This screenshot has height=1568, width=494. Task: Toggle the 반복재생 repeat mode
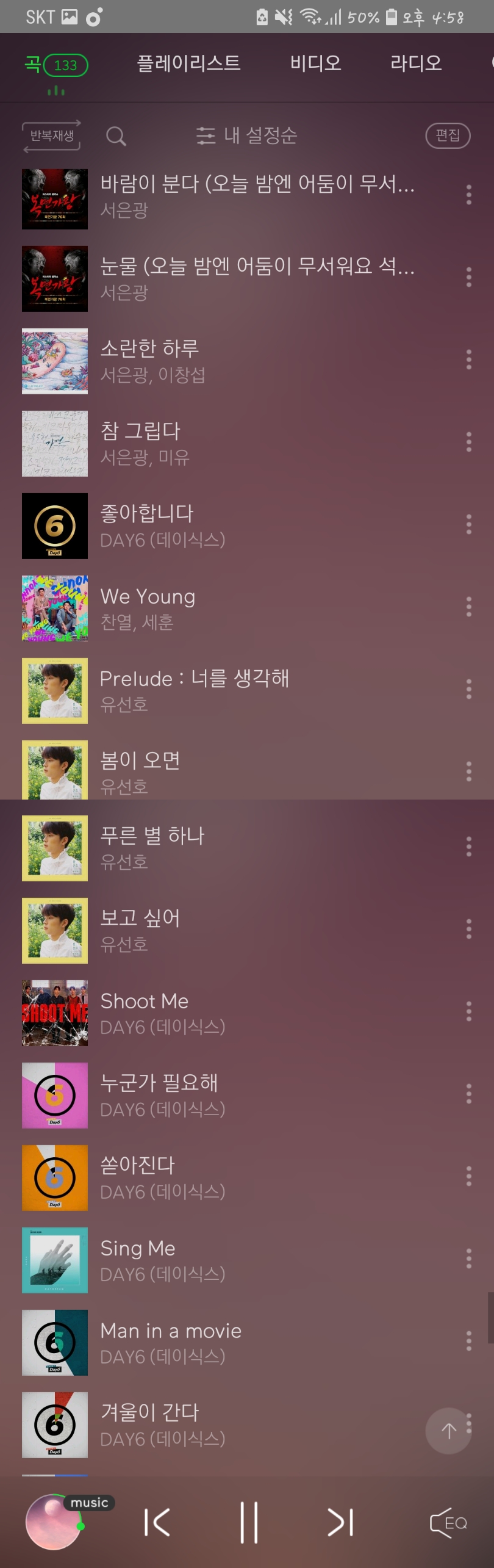point(52,135)
